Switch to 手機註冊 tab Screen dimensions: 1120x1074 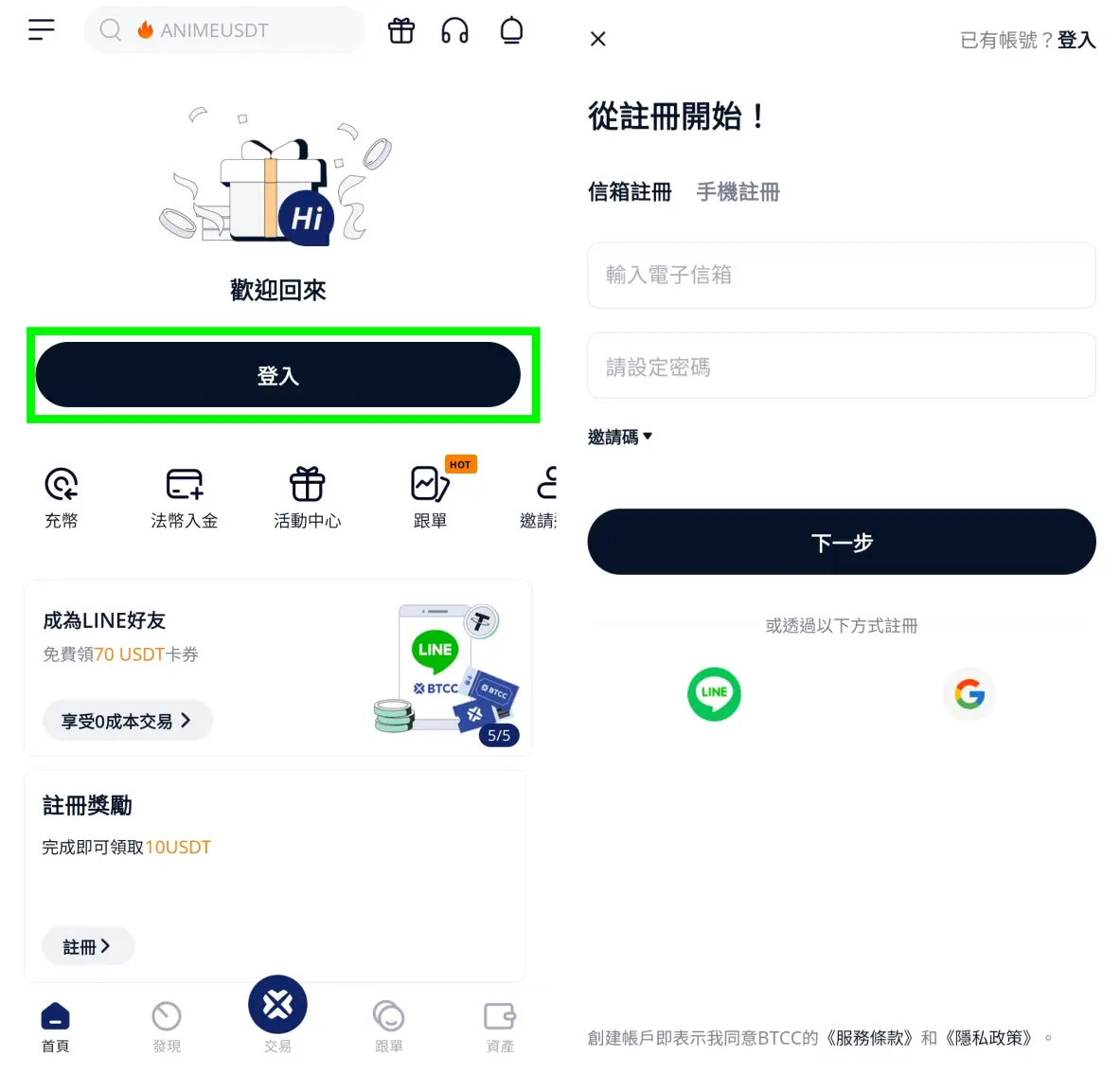[x=738, y=192]
